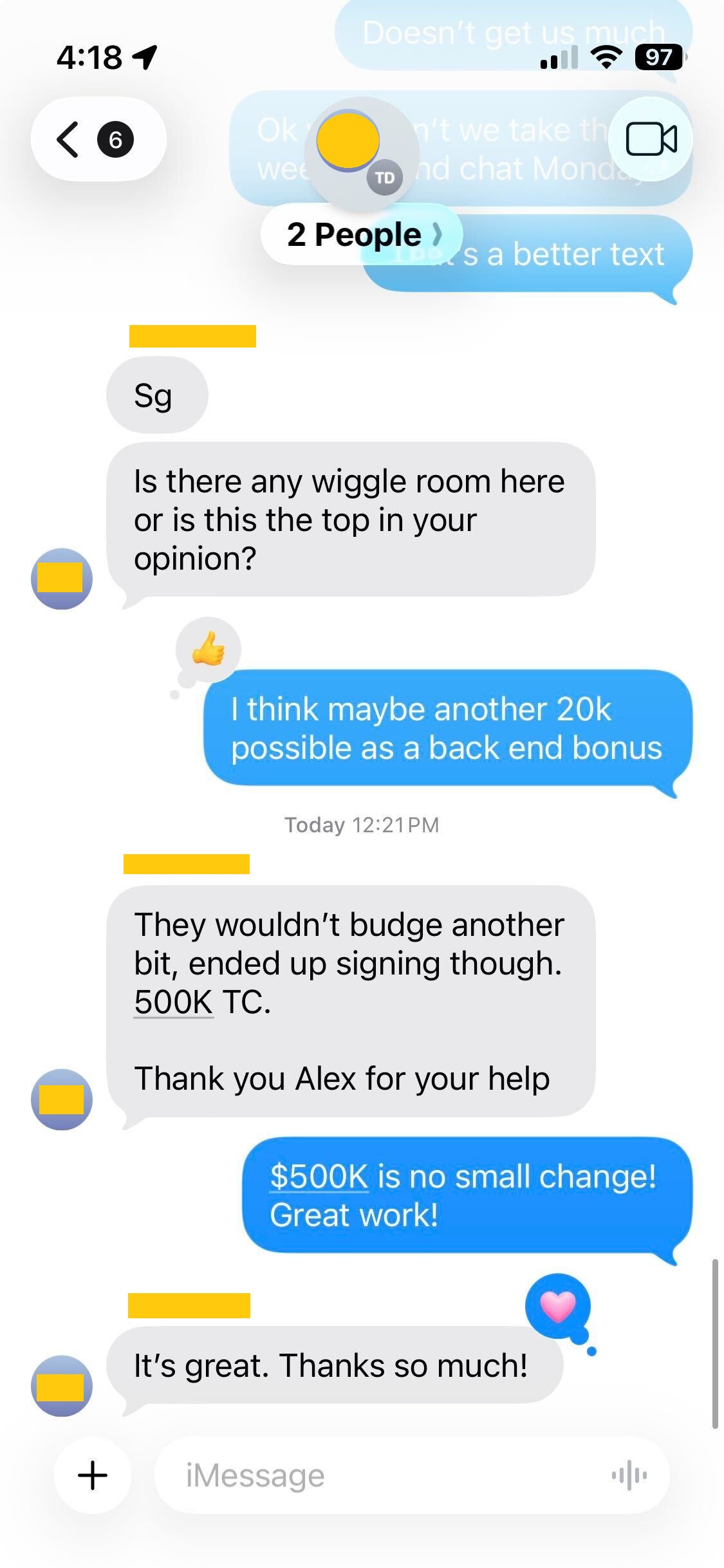
Task: View the thumbs up reaction on 20k message
Action: tap(208, 649)
